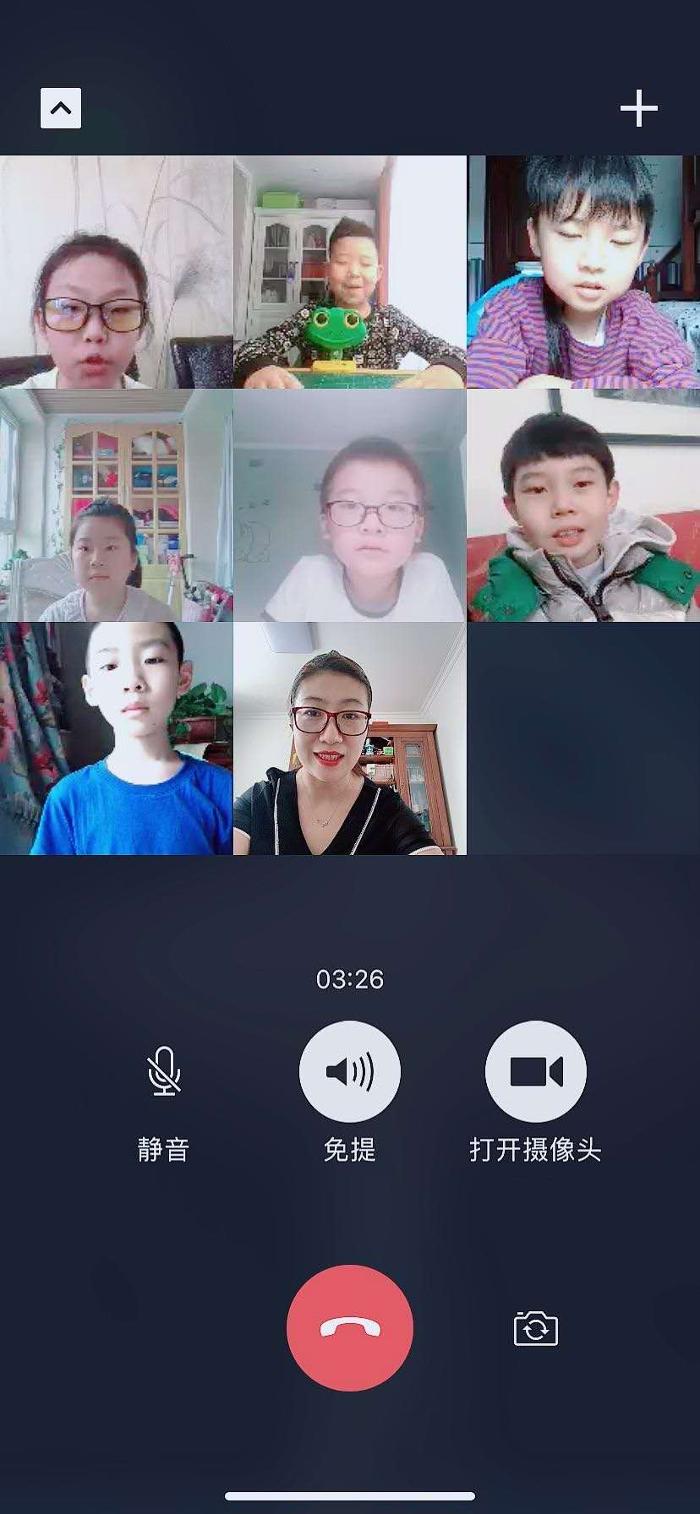Viewport: 700px width, 1514px height.
Task: Enlarge the video tile with the striped purple shirt
Action: [583, 272]
